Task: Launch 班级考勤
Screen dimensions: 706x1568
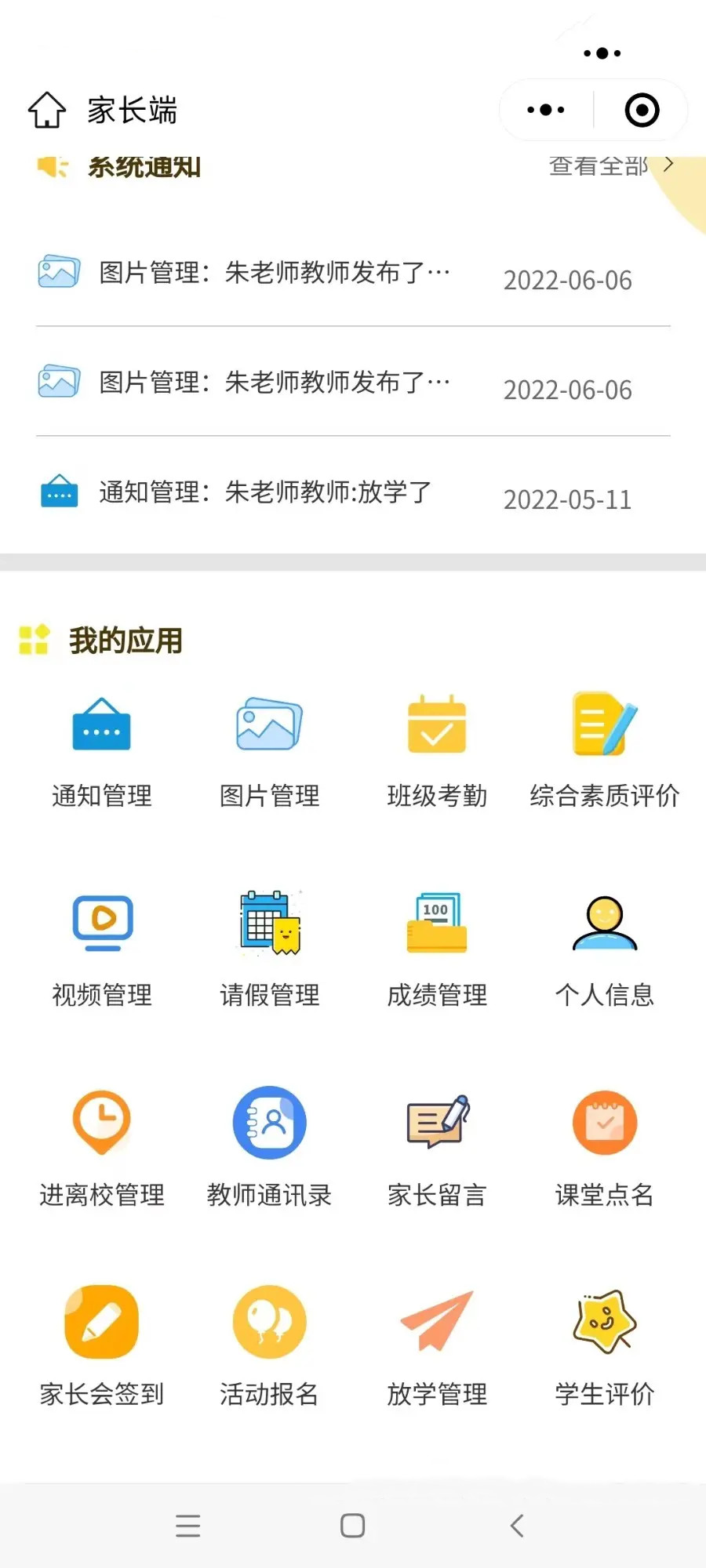Action: (437, 753)
